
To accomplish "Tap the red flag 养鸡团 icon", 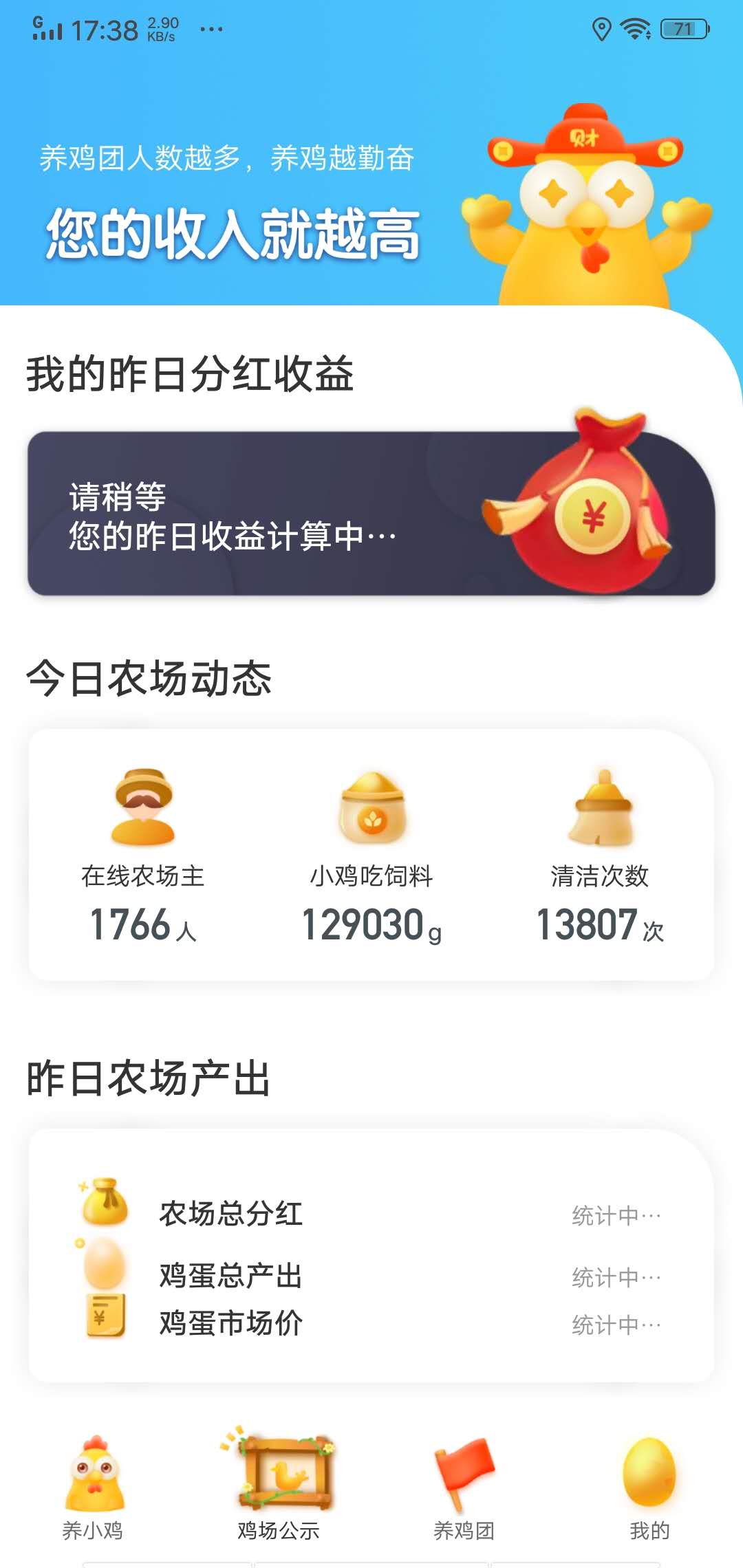I will pyautogui.click(x=464, y=1472).
